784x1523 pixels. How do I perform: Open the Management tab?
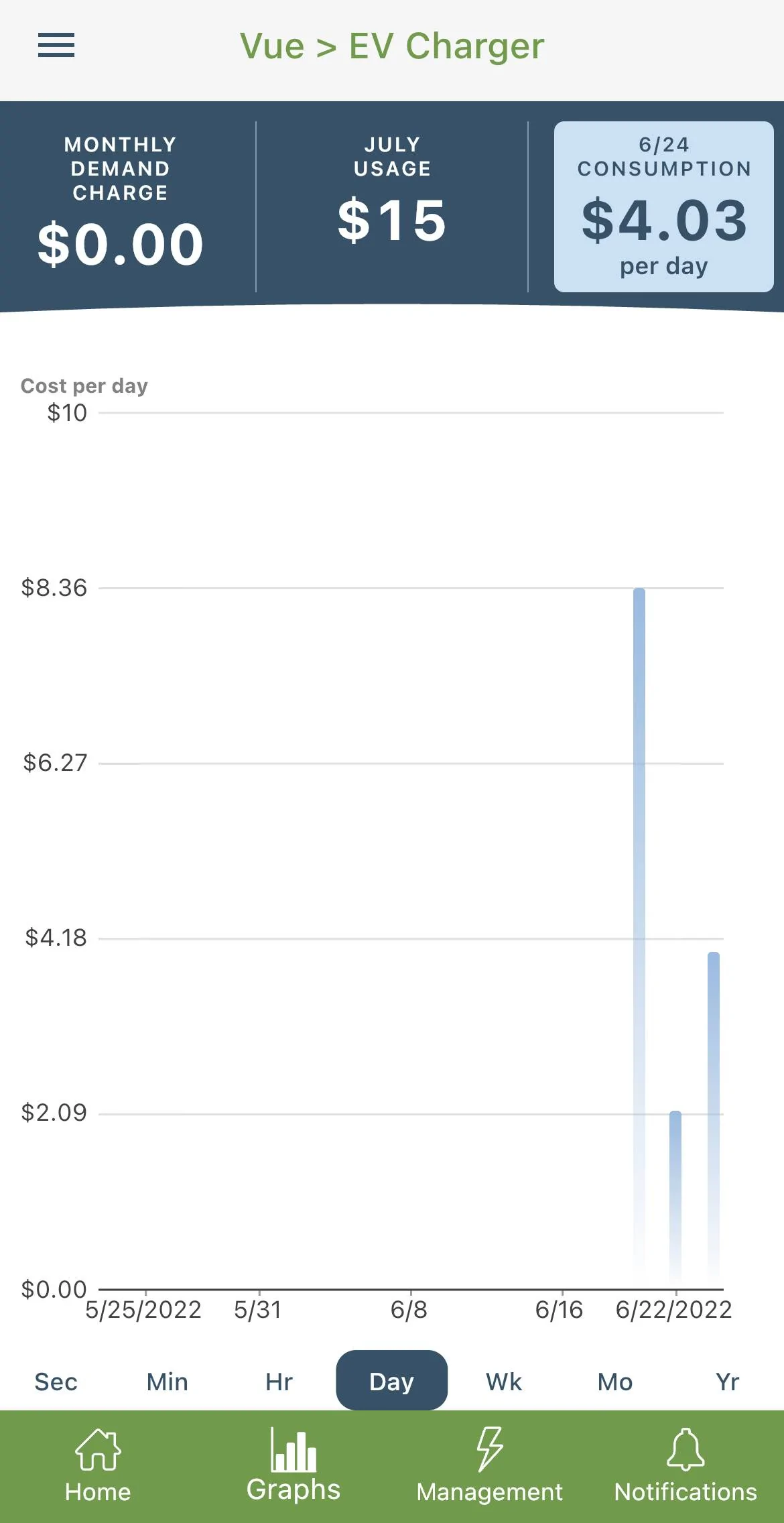click(490, 1467)
